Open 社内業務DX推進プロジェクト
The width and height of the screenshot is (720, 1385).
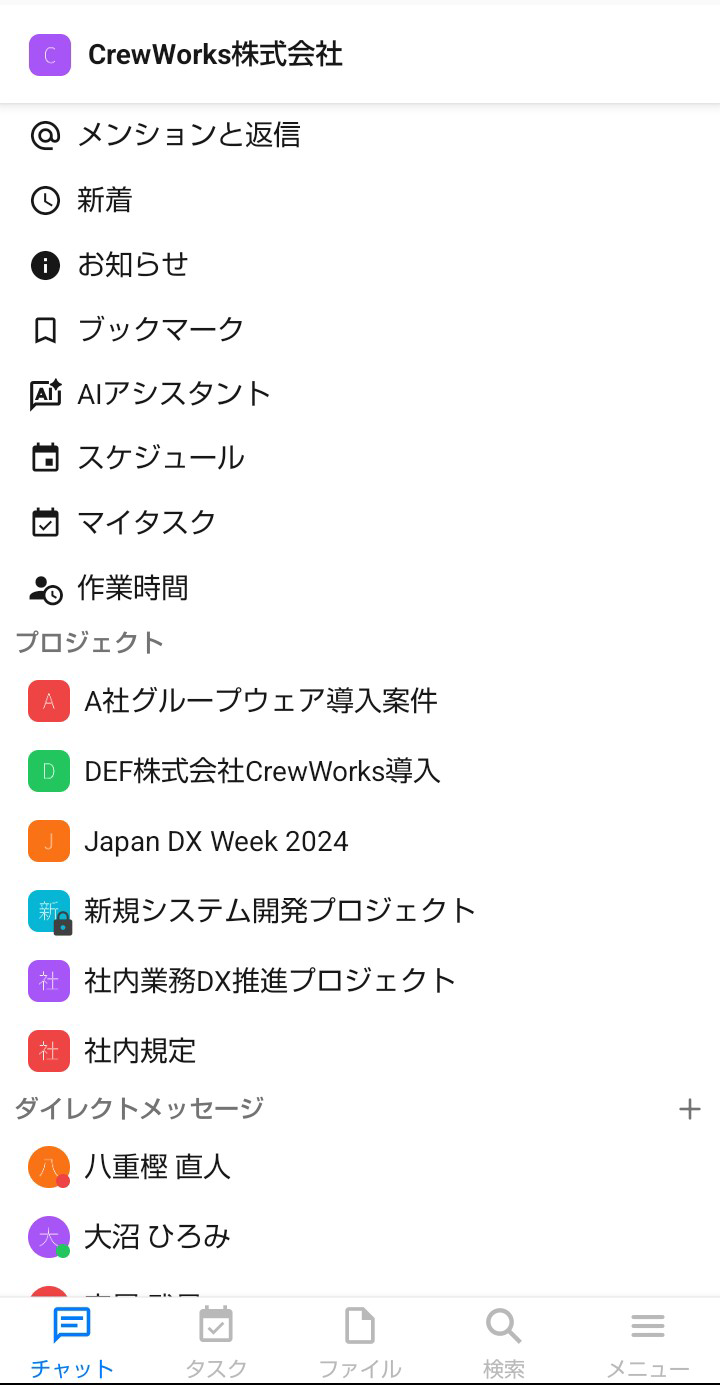pyautogui.click(x=270, y=981)
